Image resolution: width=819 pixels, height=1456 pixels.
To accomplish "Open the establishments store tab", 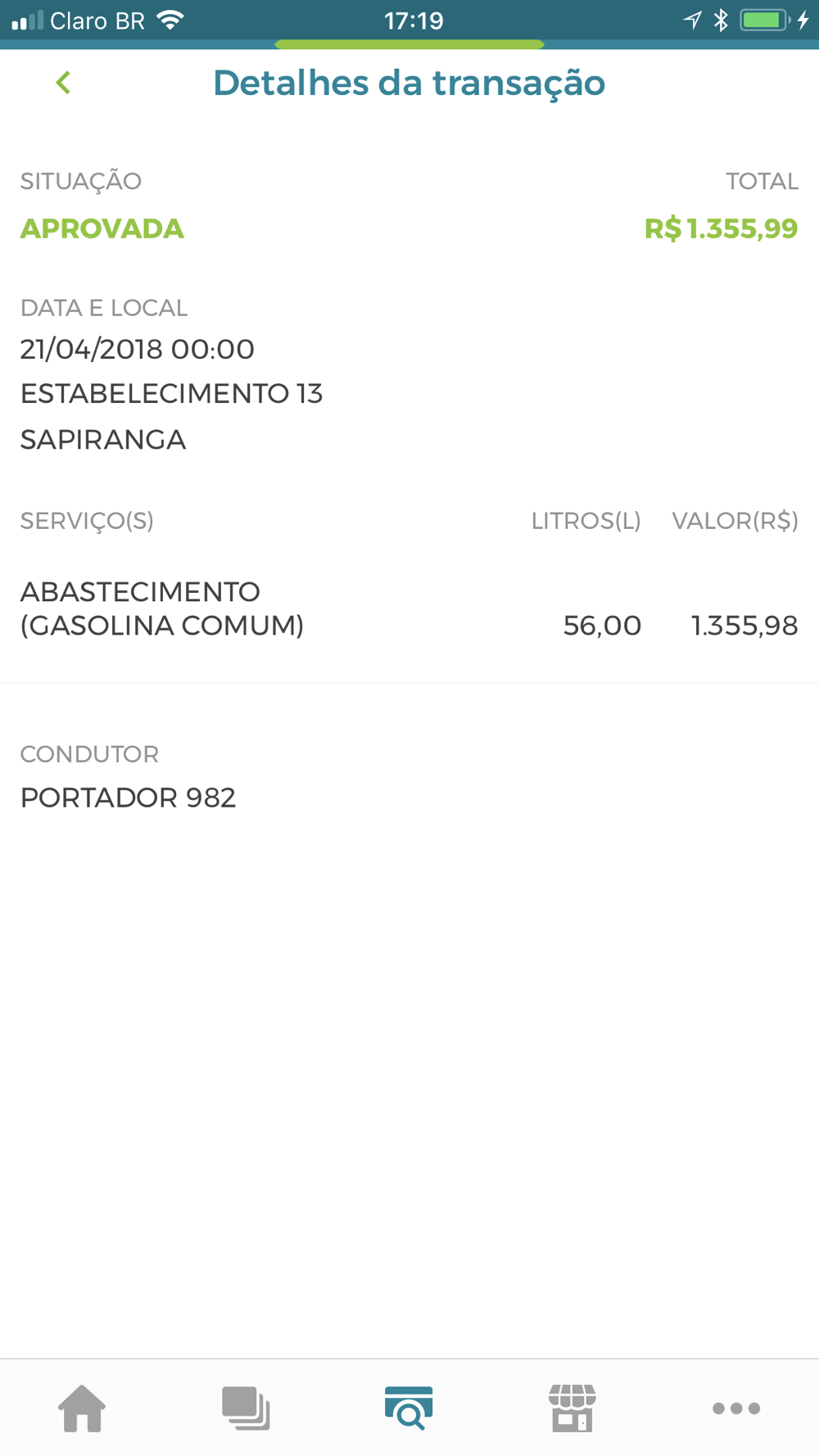I will 572,1408.
